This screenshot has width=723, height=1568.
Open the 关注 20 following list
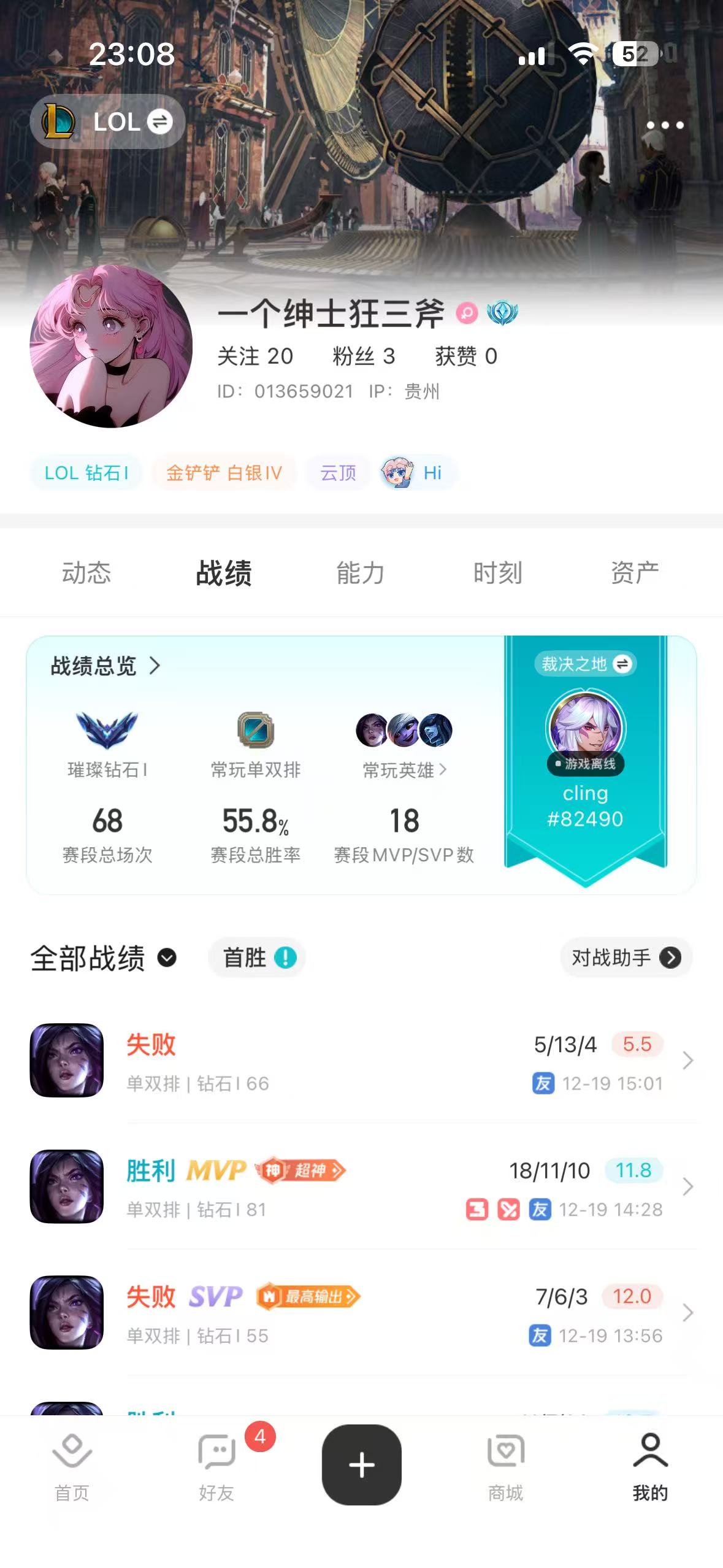pos(255,356)
